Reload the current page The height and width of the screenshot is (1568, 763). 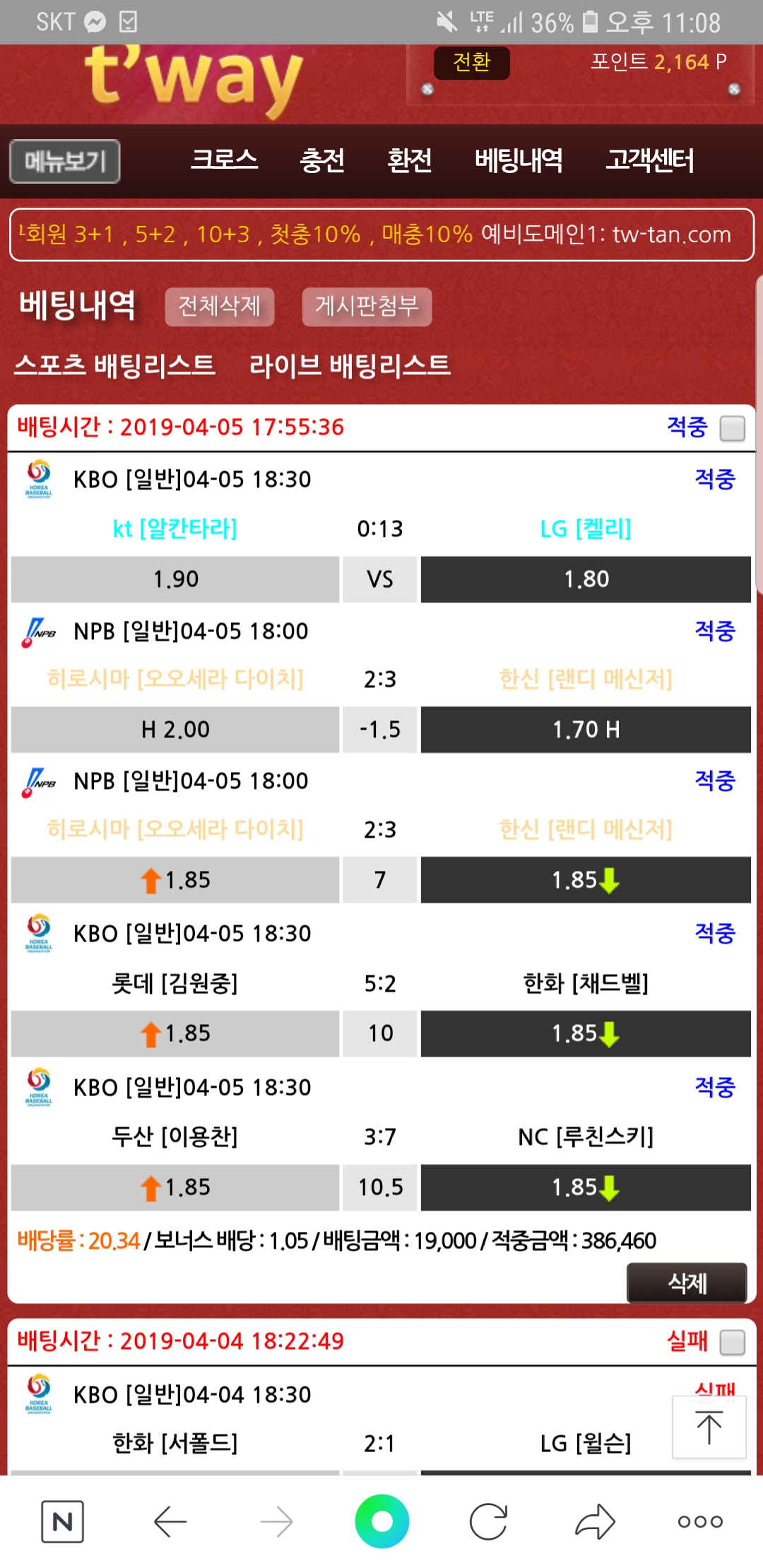click(x=488, y=1521)
